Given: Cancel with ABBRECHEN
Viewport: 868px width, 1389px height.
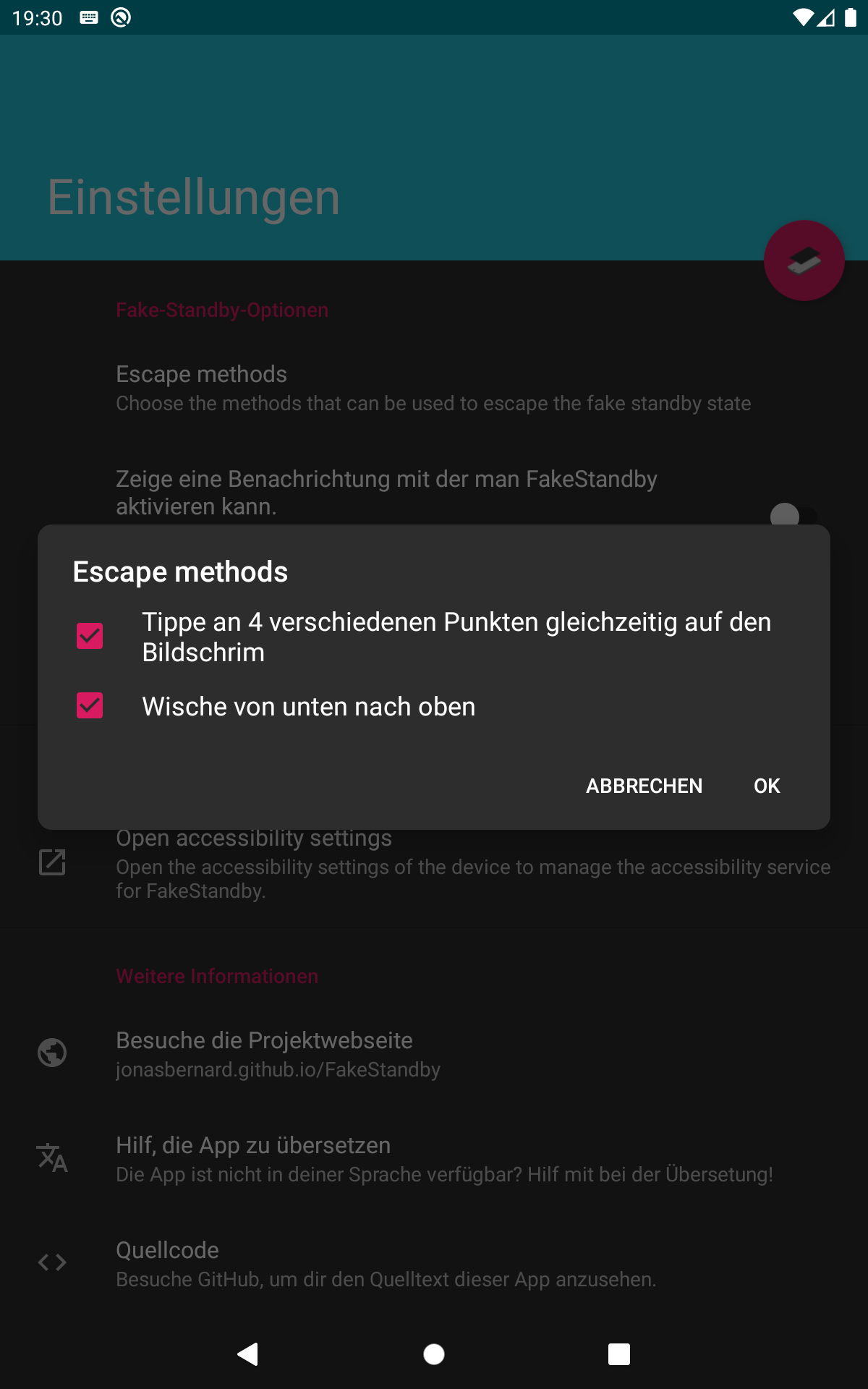Looking at the screenshot, I should tap(644, 786).
